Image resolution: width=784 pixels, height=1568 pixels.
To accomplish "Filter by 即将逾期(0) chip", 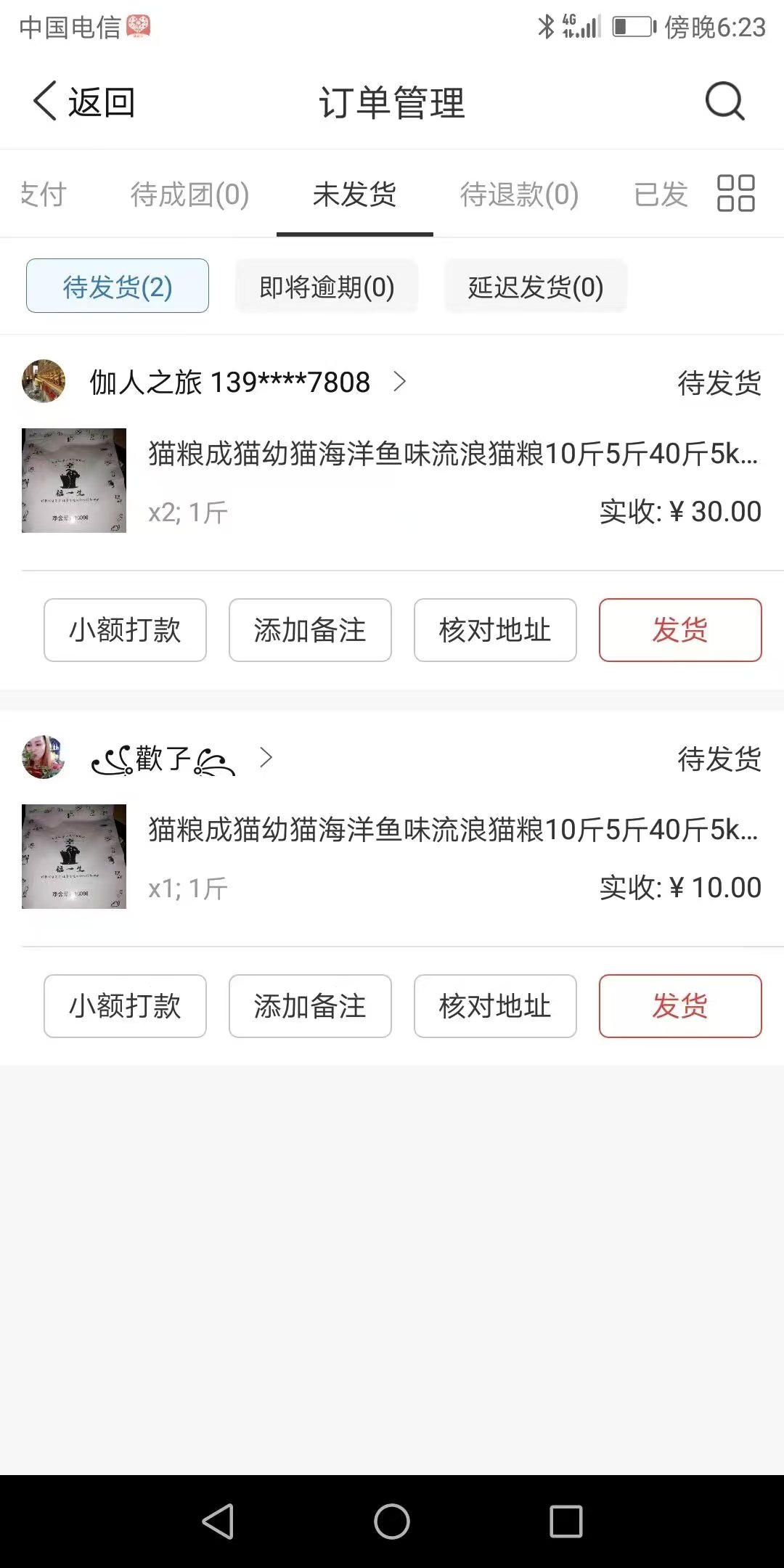I will pos(327,286).
